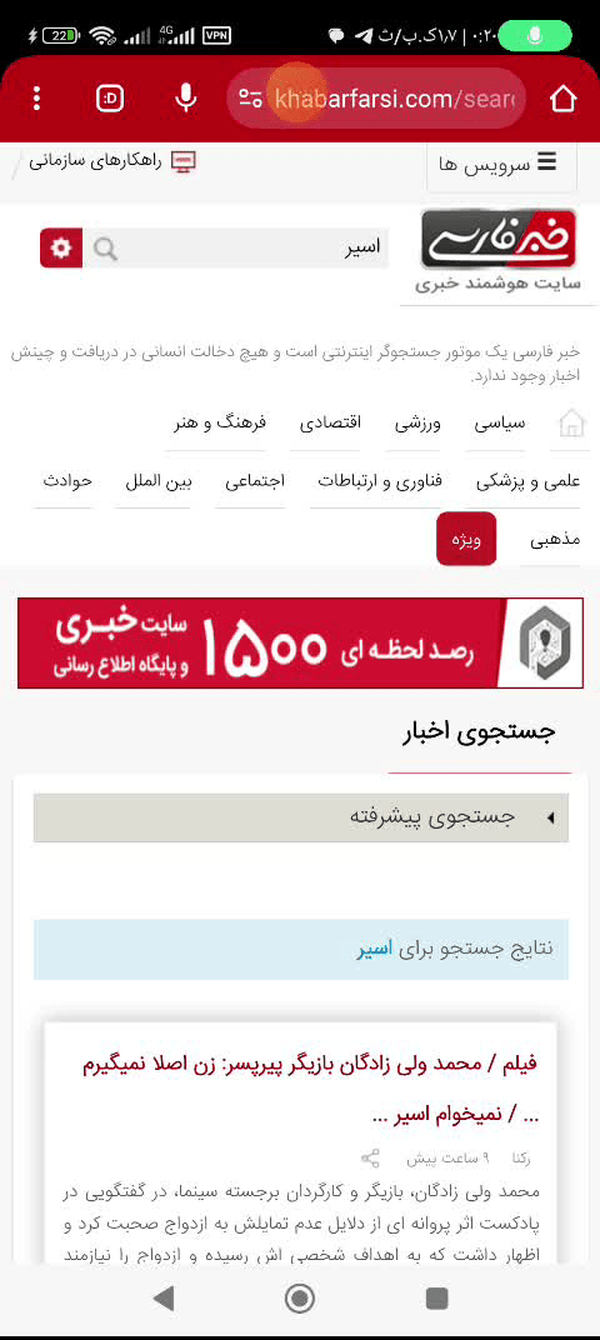Open the red search settings gear
This screenshot has width=600, height=1340.
(x=61, y=248)
